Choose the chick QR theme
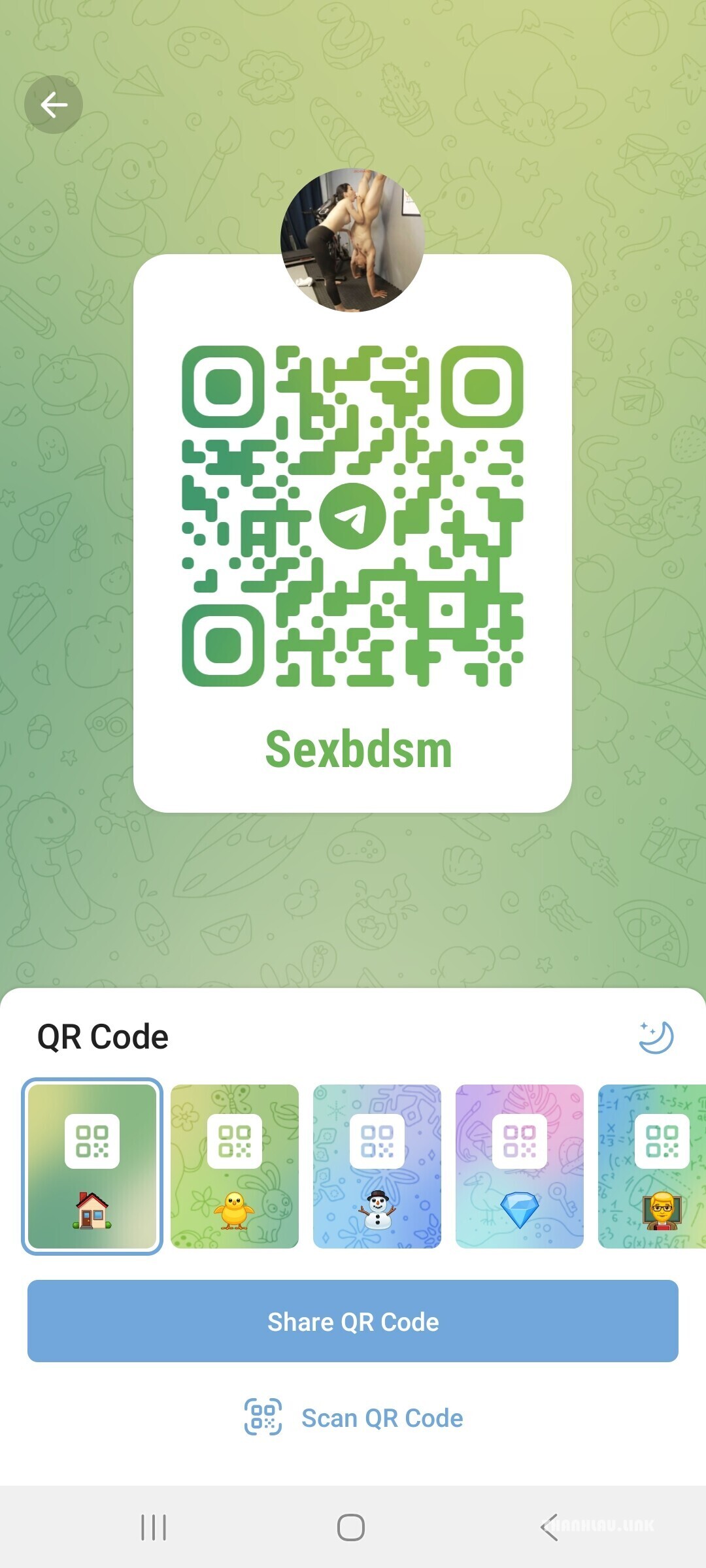The width and height of the screenshot is (706, 1568). 235,1166
